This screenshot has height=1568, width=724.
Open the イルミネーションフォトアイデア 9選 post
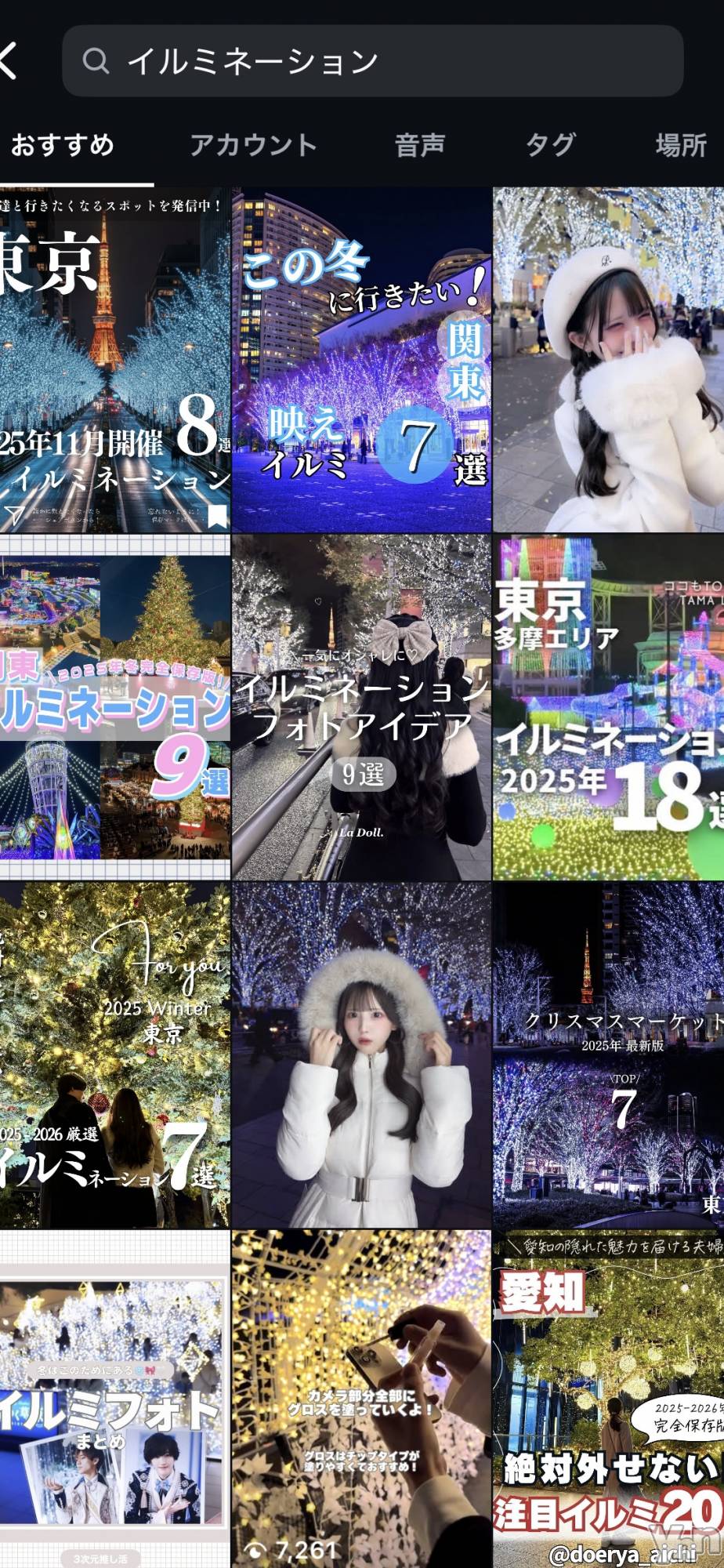point(361,707)
